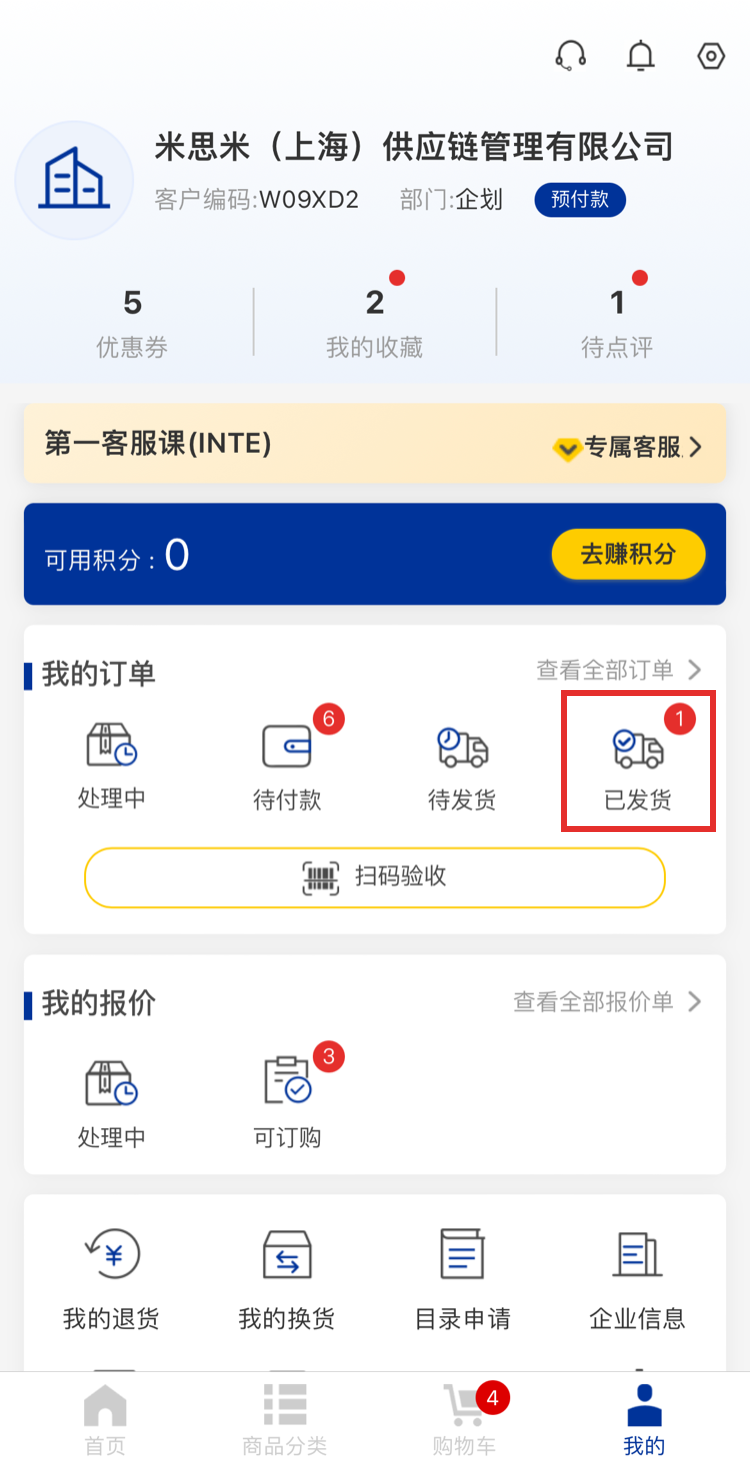Open 我的收藏 favorites
Image resolution: width=750 pixels, height=1466 pixels.
click(x=375, y=323)
